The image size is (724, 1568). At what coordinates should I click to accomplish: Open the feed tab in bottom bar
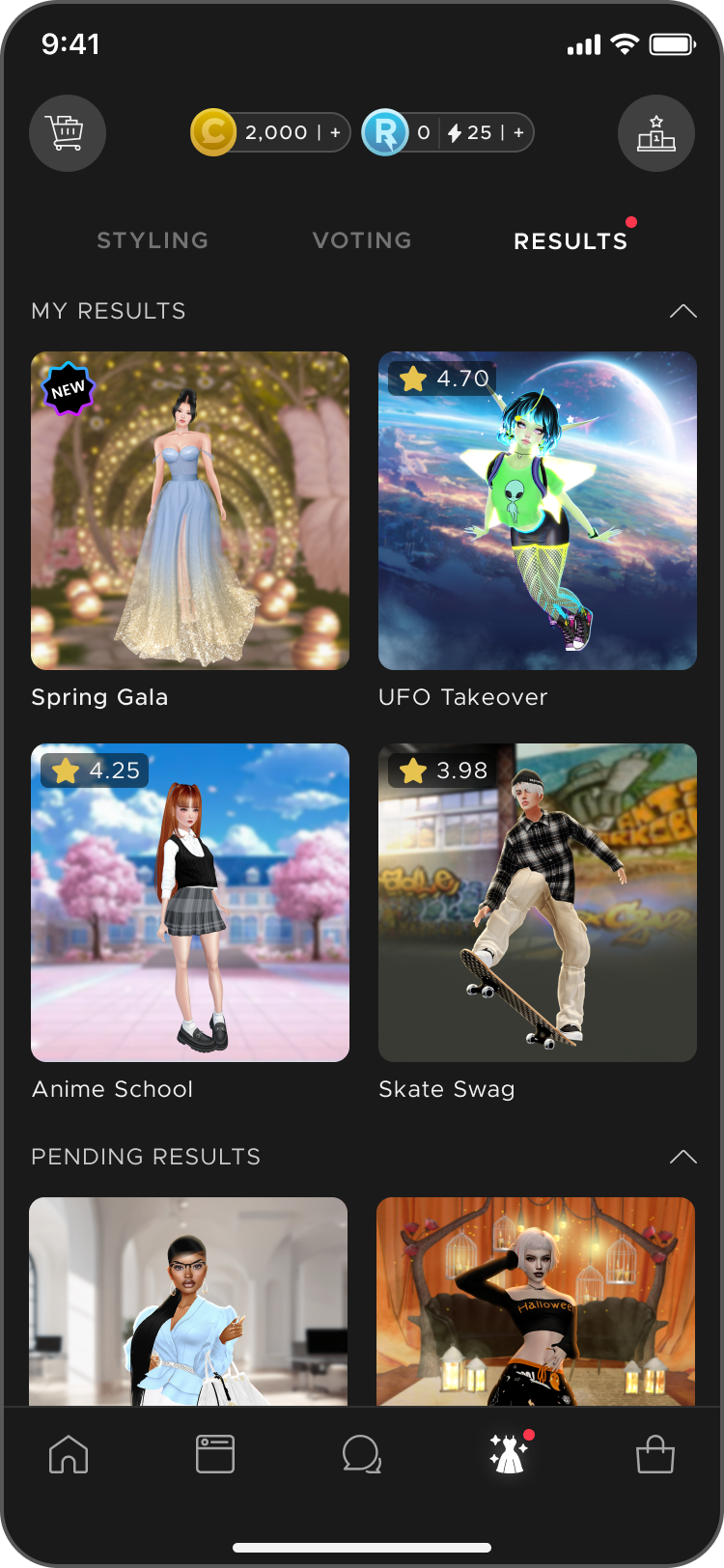tap(215, 1454)
